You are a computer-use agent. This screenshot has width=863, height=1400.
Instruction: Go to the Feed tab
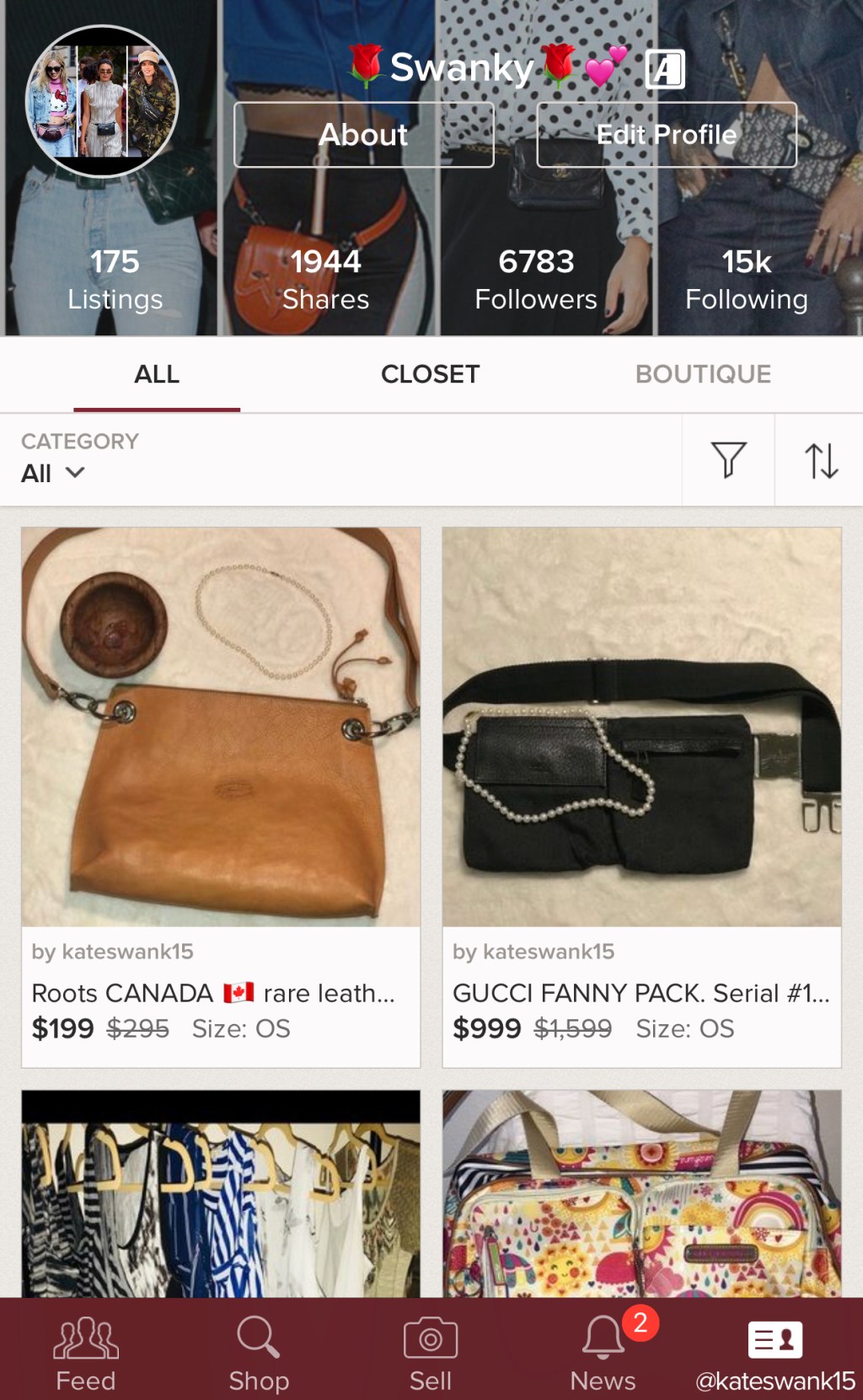[86, 1350]
